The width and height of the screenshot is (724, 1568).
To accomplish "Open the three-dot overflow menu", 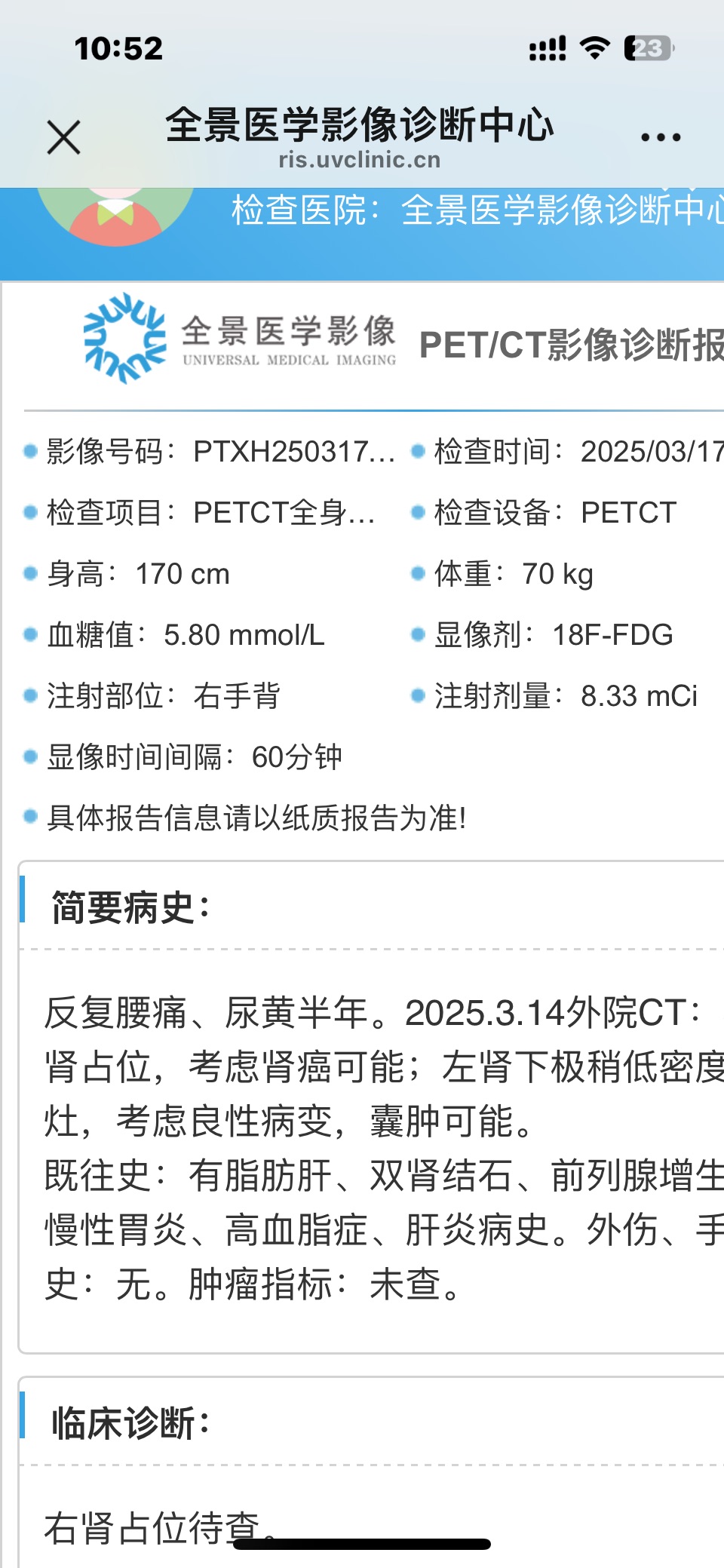I will coord(661,137).
